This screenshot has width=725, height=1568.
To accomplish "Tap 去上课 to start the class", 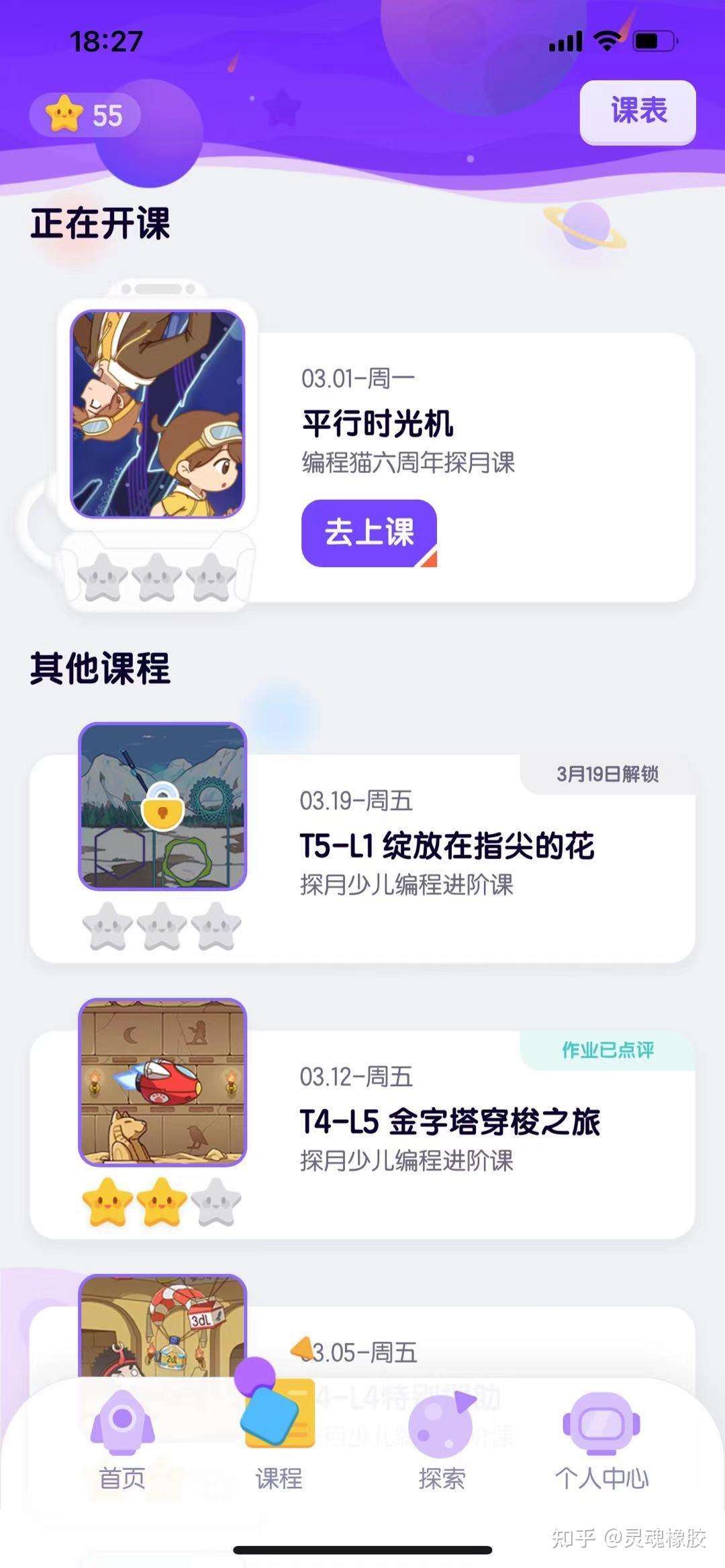I will pos(369,533).
